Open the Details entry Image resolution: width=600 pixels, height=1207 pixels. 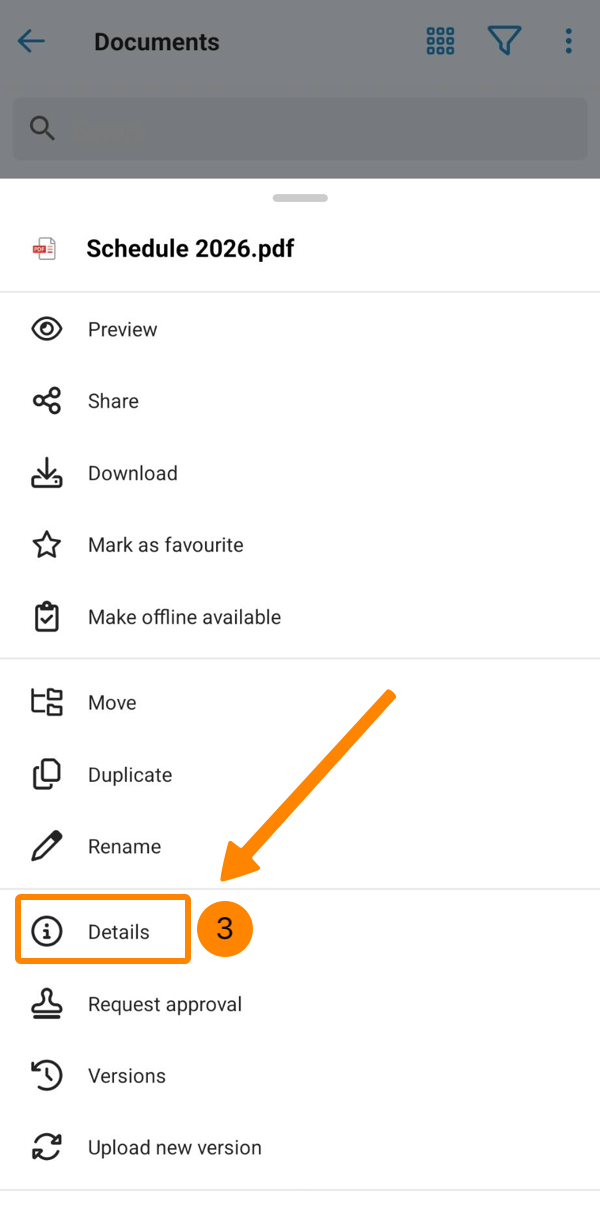(118, 932)
